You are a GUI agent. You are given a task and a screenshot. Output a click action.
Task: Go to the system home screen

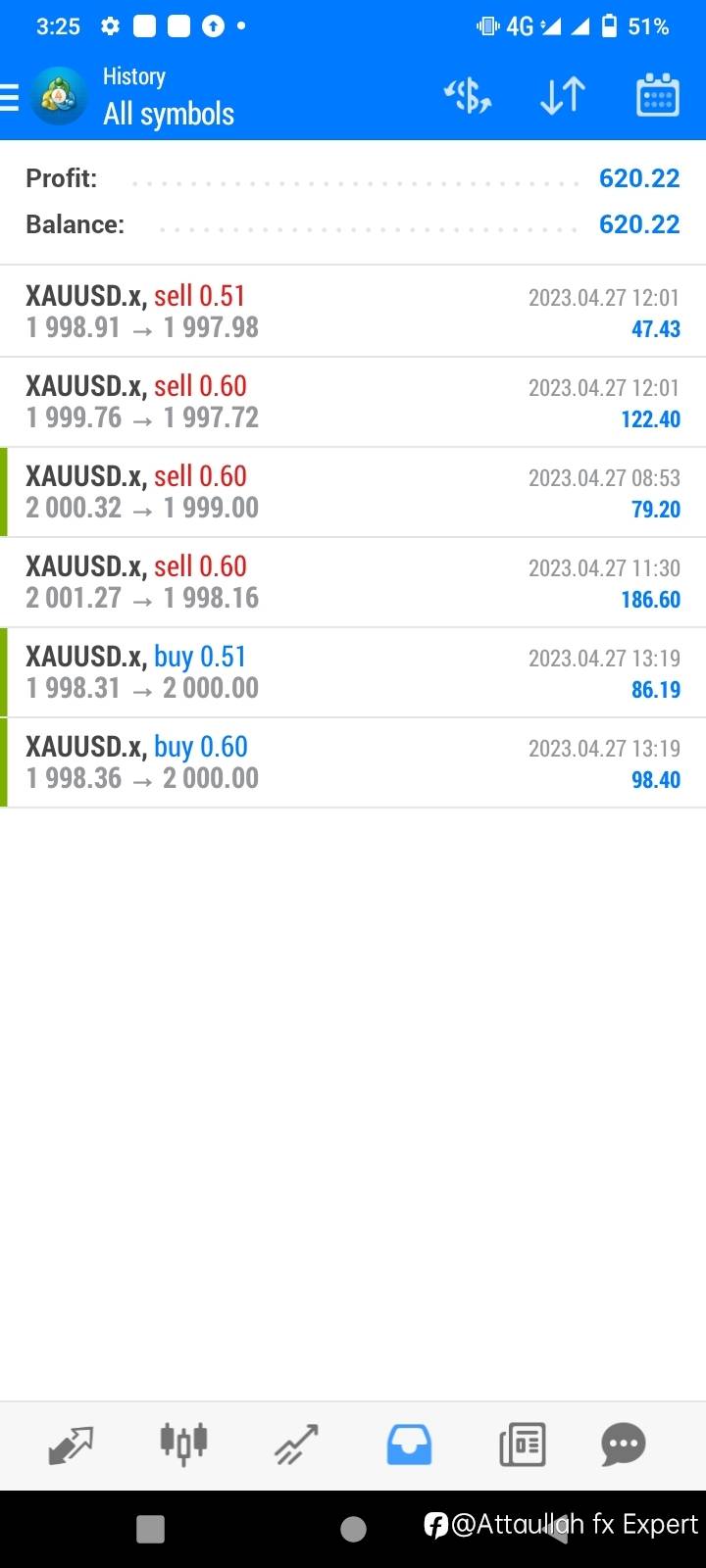point(353,1529)
